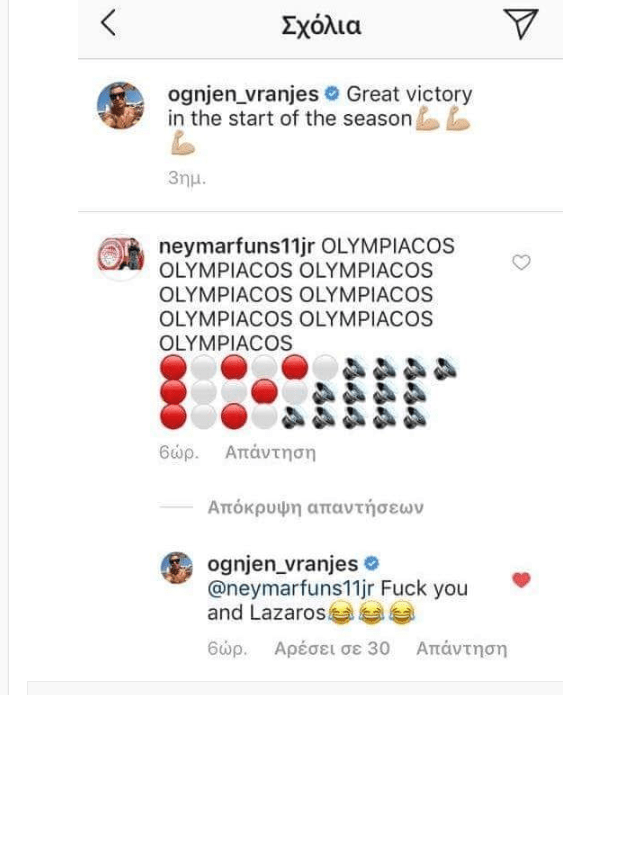This screenshot has height=843, width=631.
Task: Reply to ognjen_vranjes' Lazaros comment
Action: (461, 649)
